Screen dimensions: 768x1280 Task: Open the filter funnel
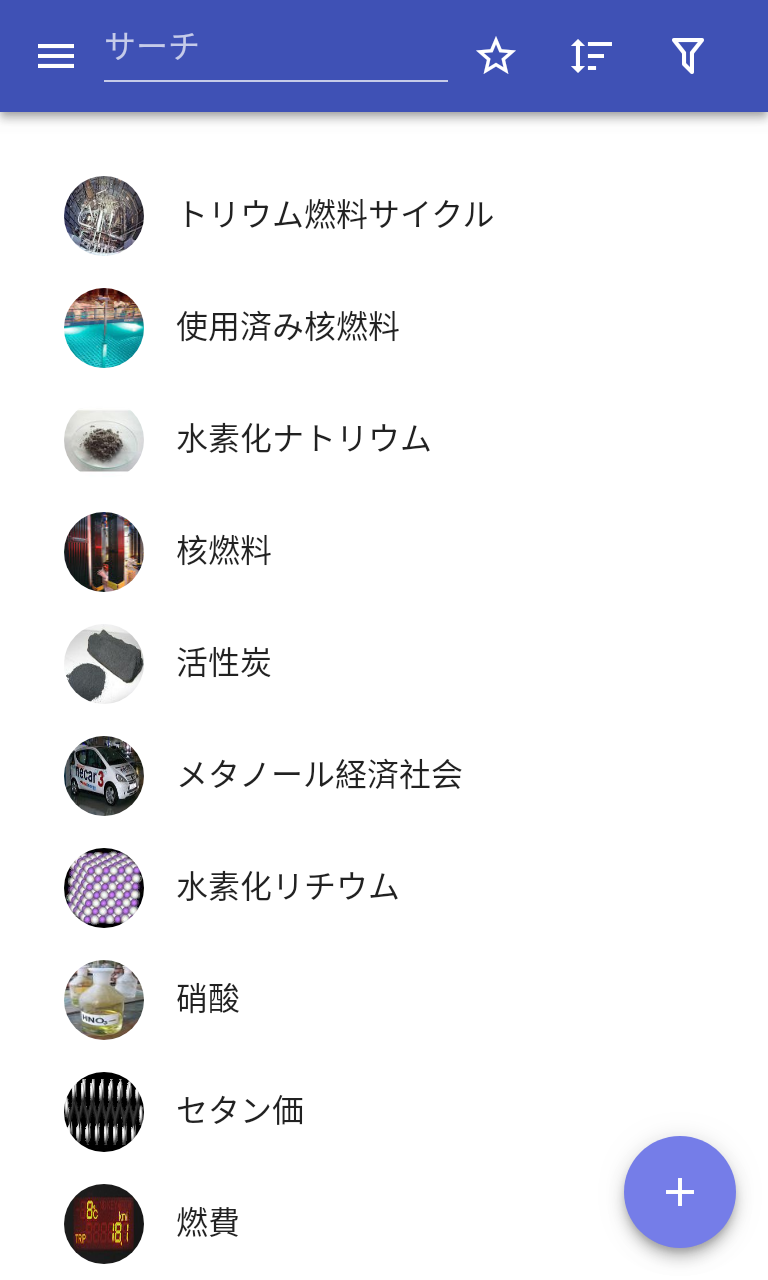687,56
